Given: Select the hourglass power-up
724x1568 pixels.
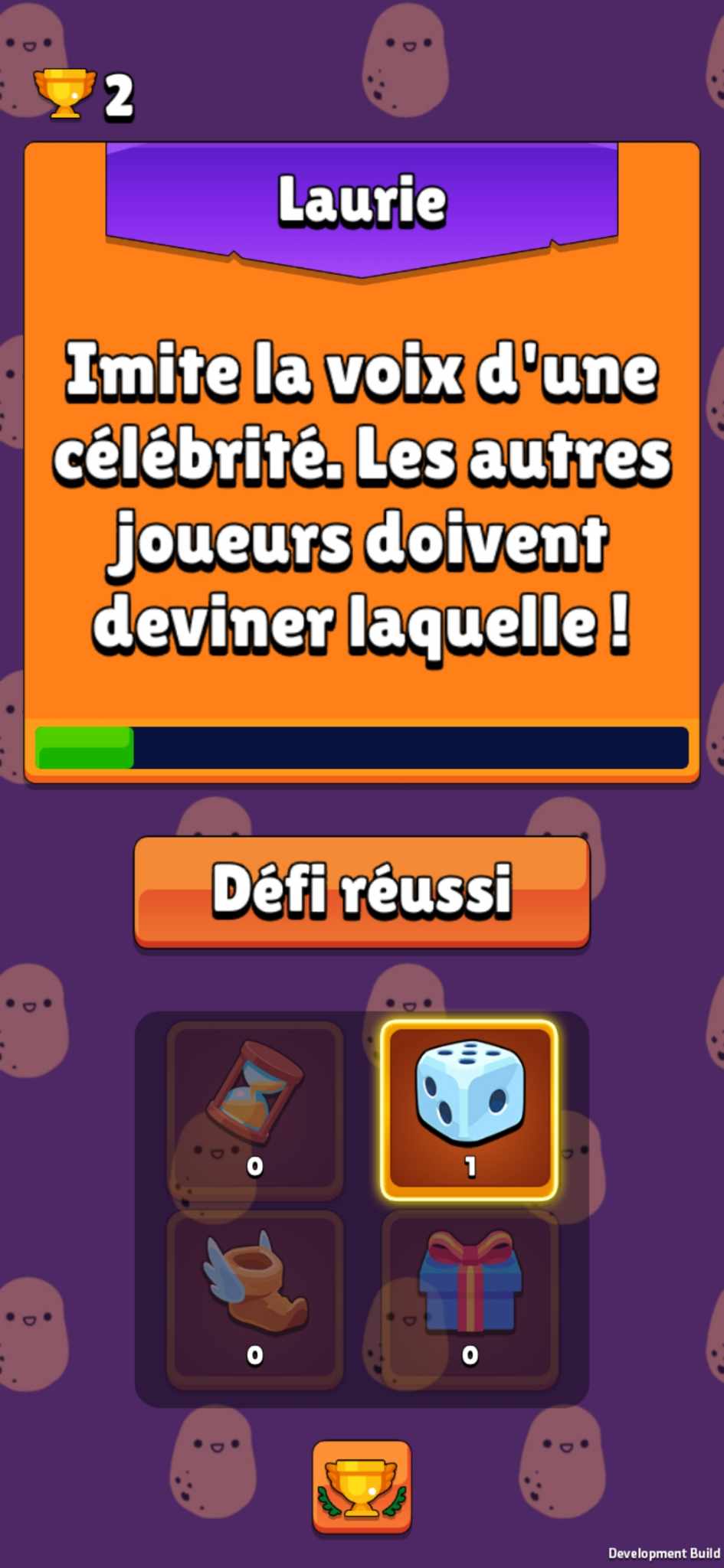Looking at the screenshot, I should click(255, 1110).
